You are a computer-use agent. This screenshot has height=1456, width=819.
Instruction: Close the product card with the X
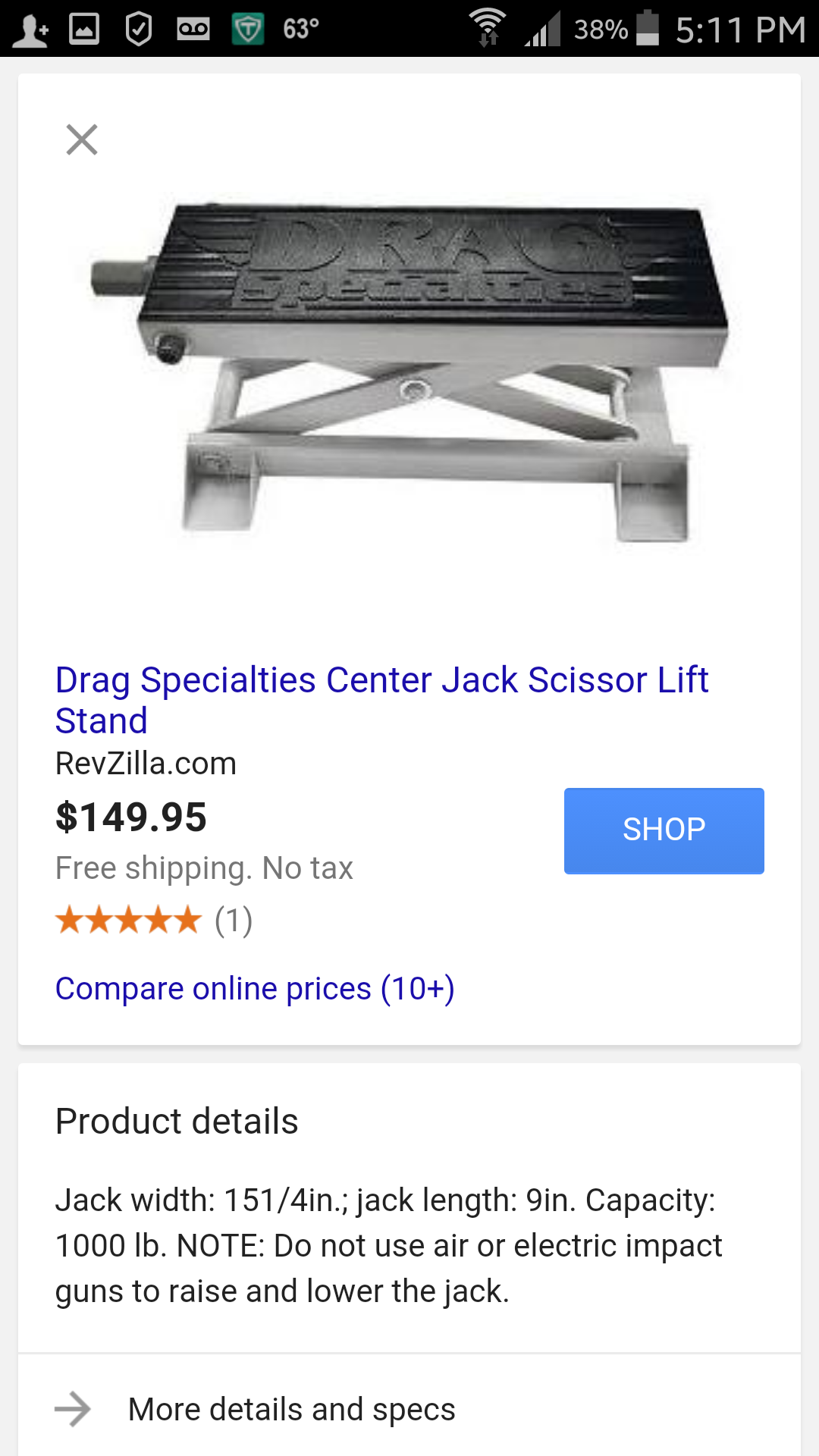pos(82,140)
